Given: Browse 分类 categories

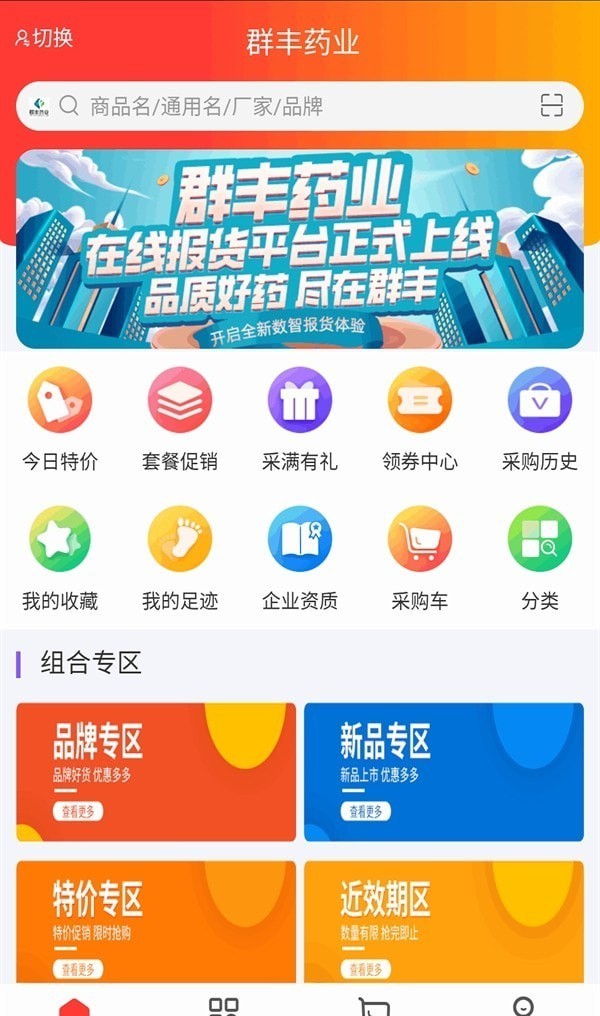Looking at the screenshot, I should (x=540, y=559).
